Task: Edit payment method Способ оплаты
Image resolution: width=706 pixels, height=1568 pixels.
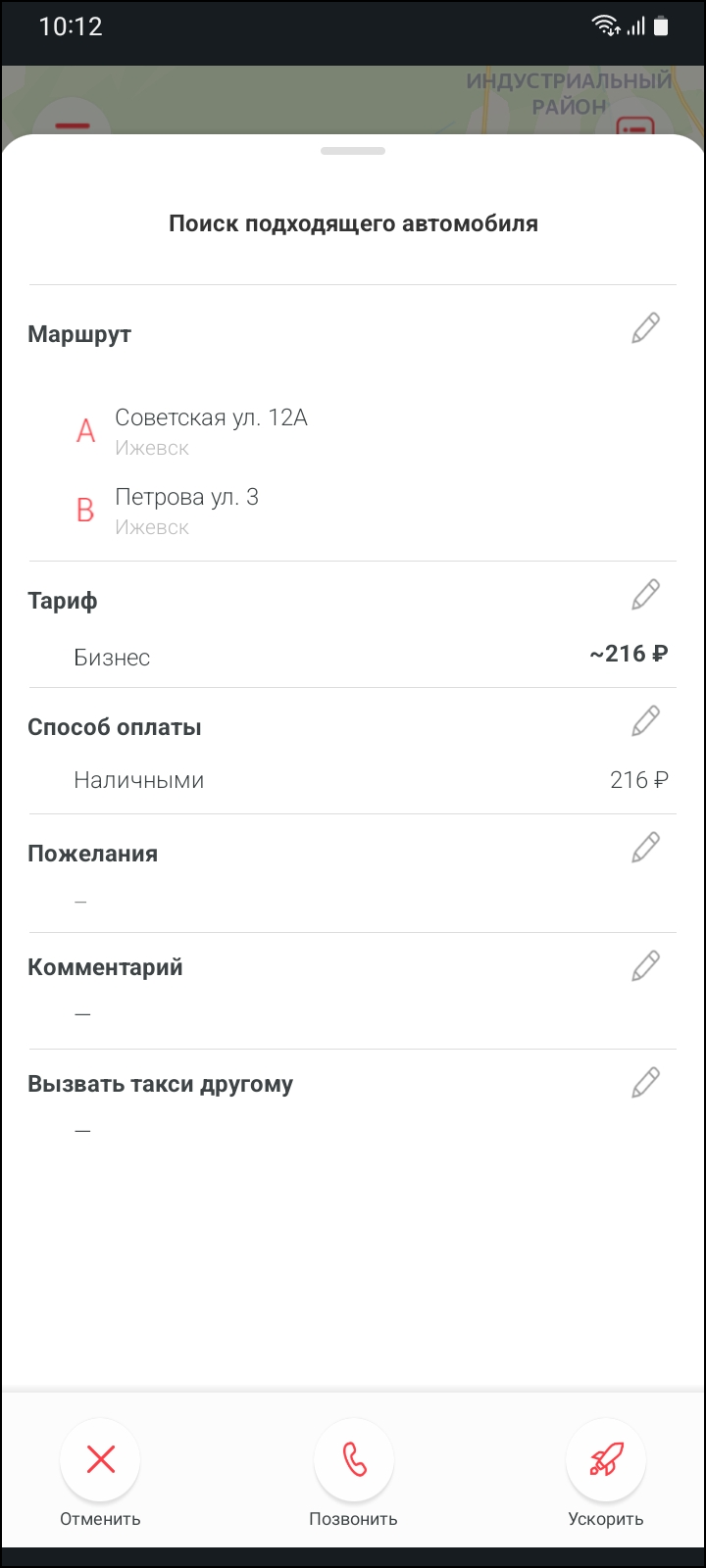Action: click(645, 721)
